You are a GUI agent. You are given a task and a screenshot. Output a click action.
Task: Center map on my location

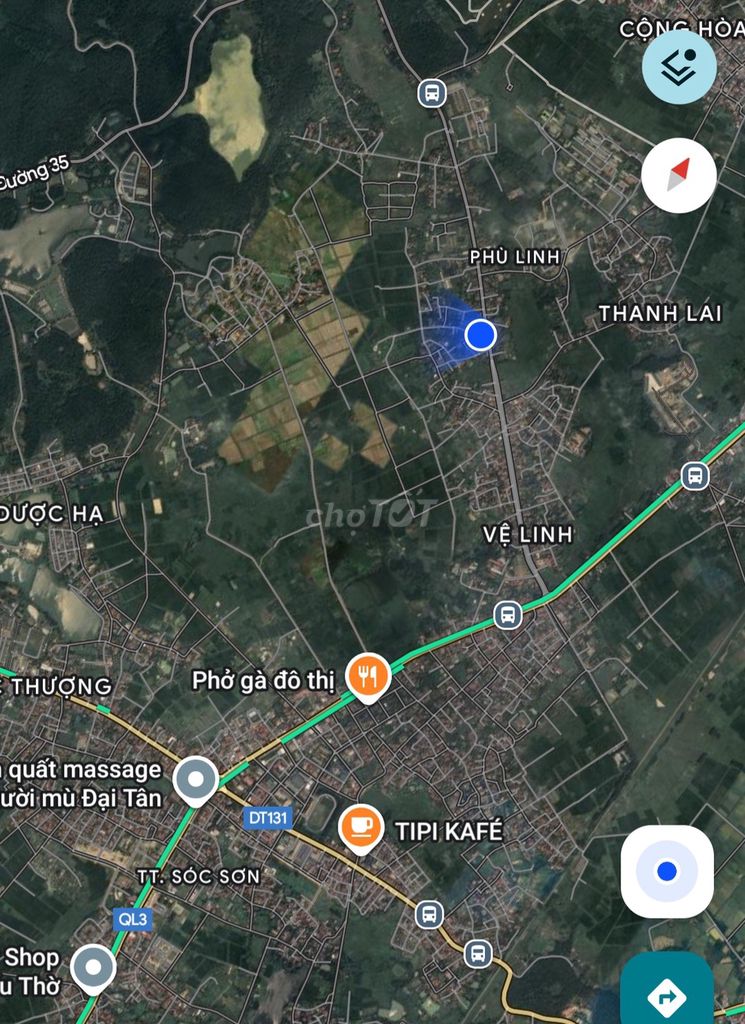[x=667, y=871]
